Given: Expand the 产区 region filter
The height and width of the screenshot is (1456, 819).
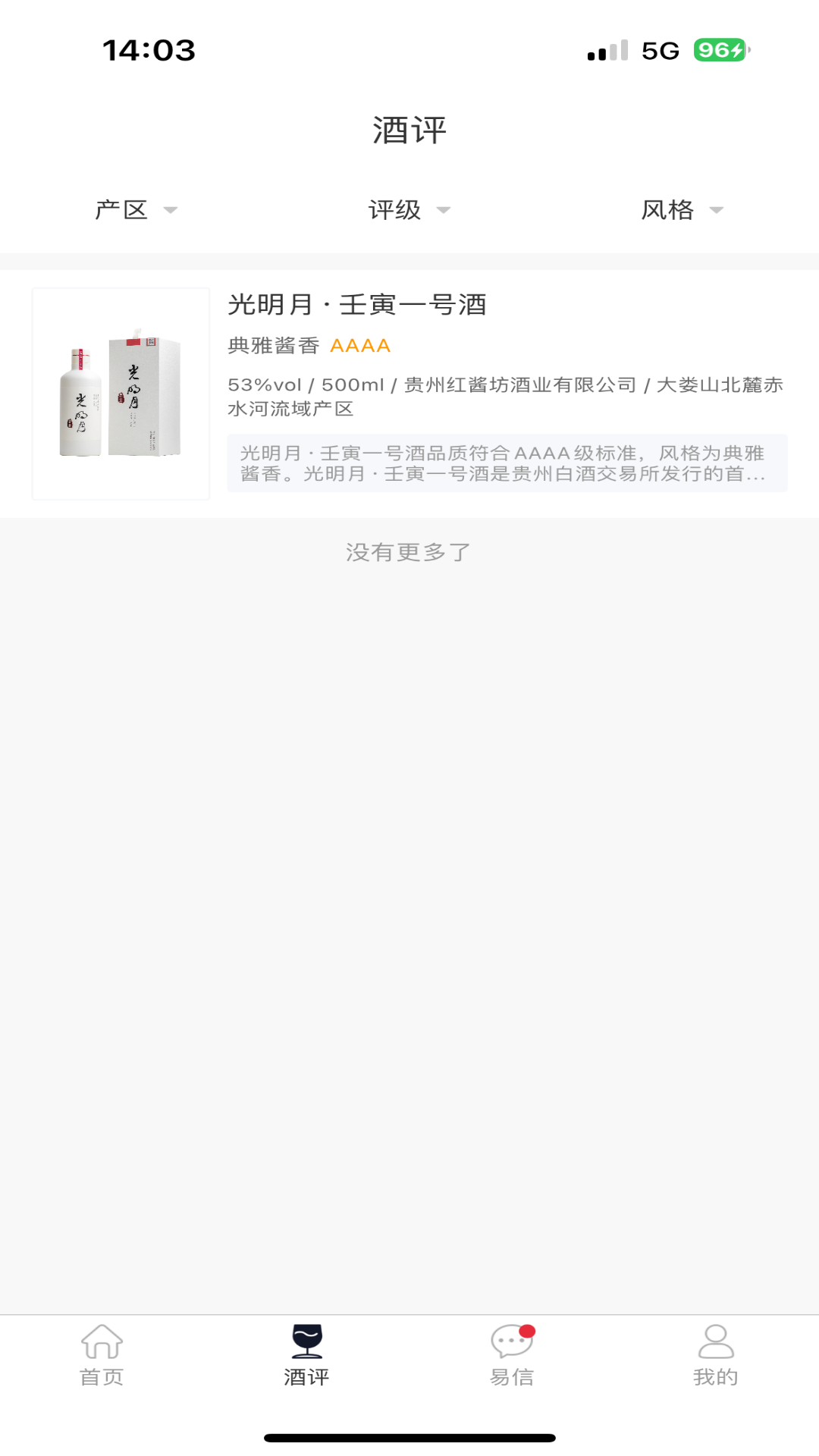Looking at the screenshot, I should [136, 210].
